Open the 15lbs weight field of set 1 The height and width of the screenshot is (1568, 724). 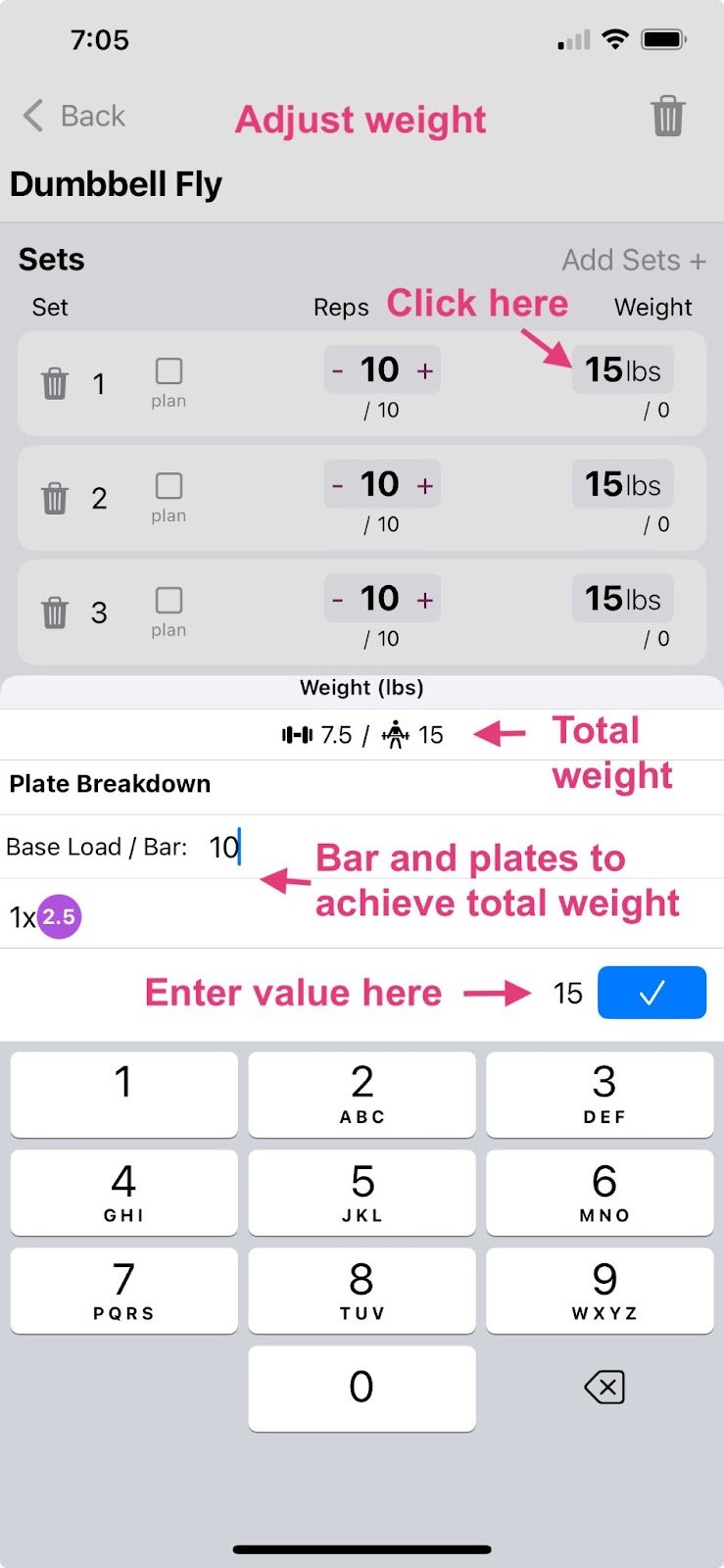click(623, 369)
